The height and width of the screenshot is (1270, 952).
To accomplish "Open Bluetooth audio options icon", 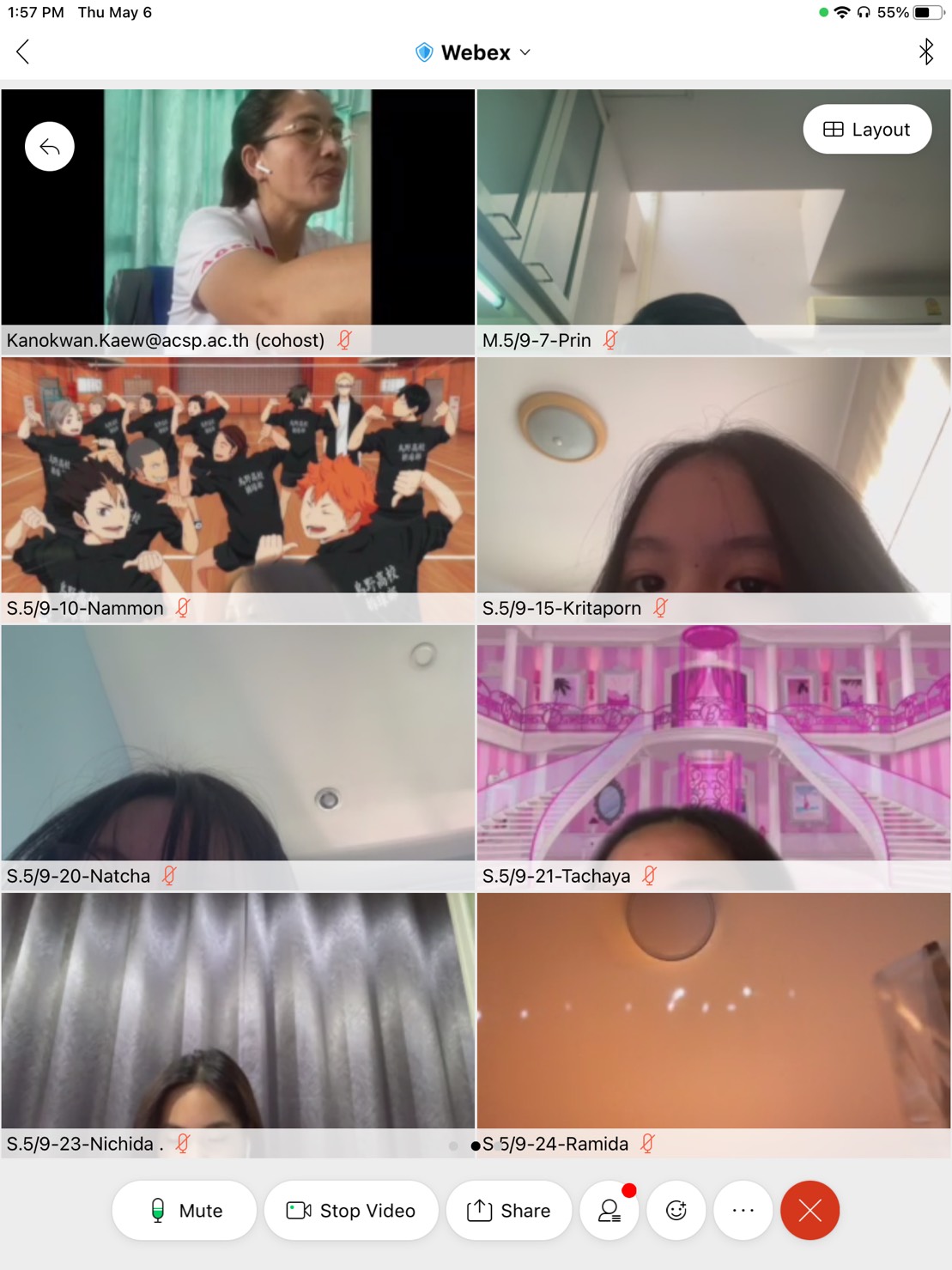I will click(925, 52).
